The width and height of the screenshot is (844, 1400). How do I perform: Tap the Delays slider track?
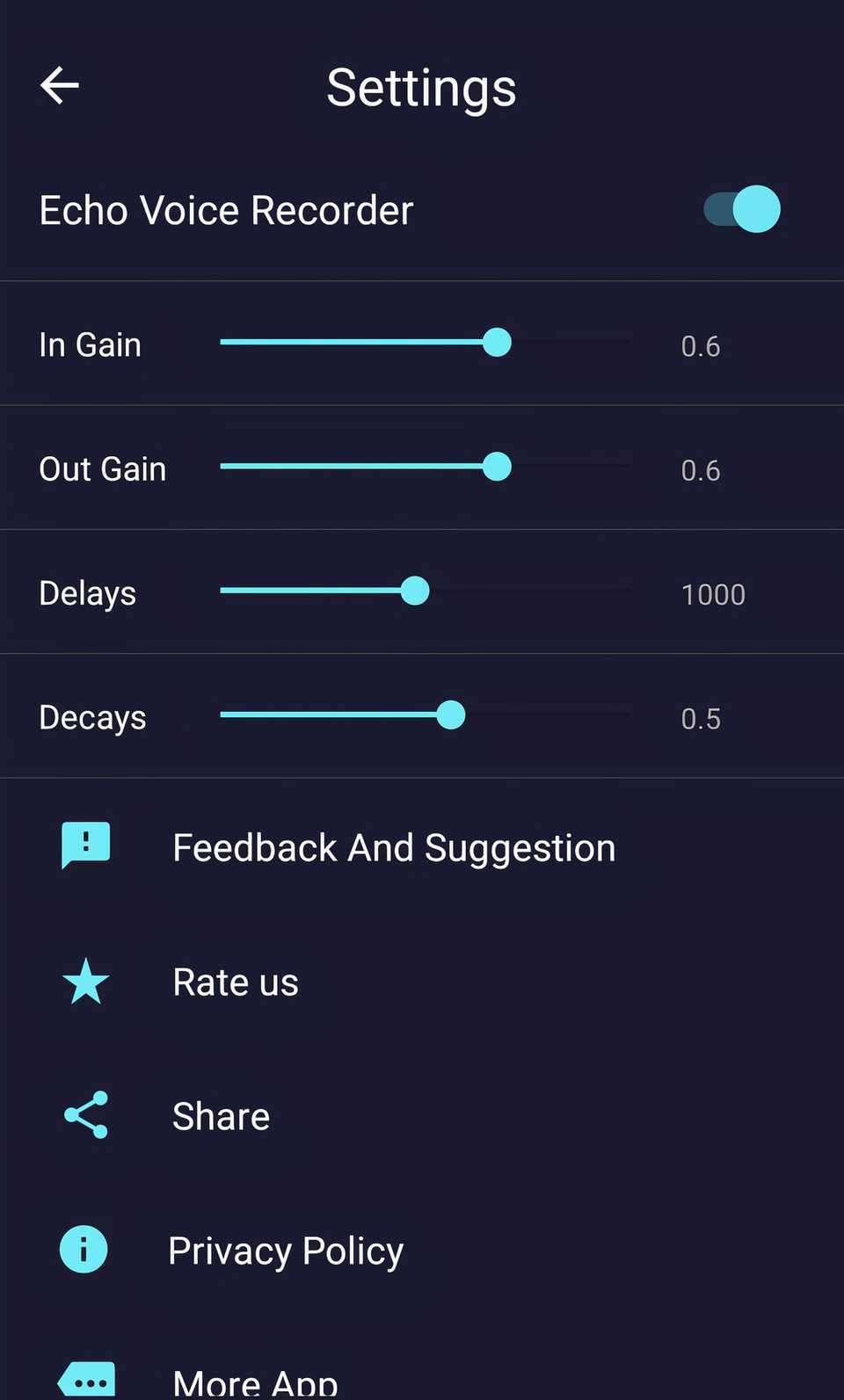pyautogui.click(x=424, y=591)
